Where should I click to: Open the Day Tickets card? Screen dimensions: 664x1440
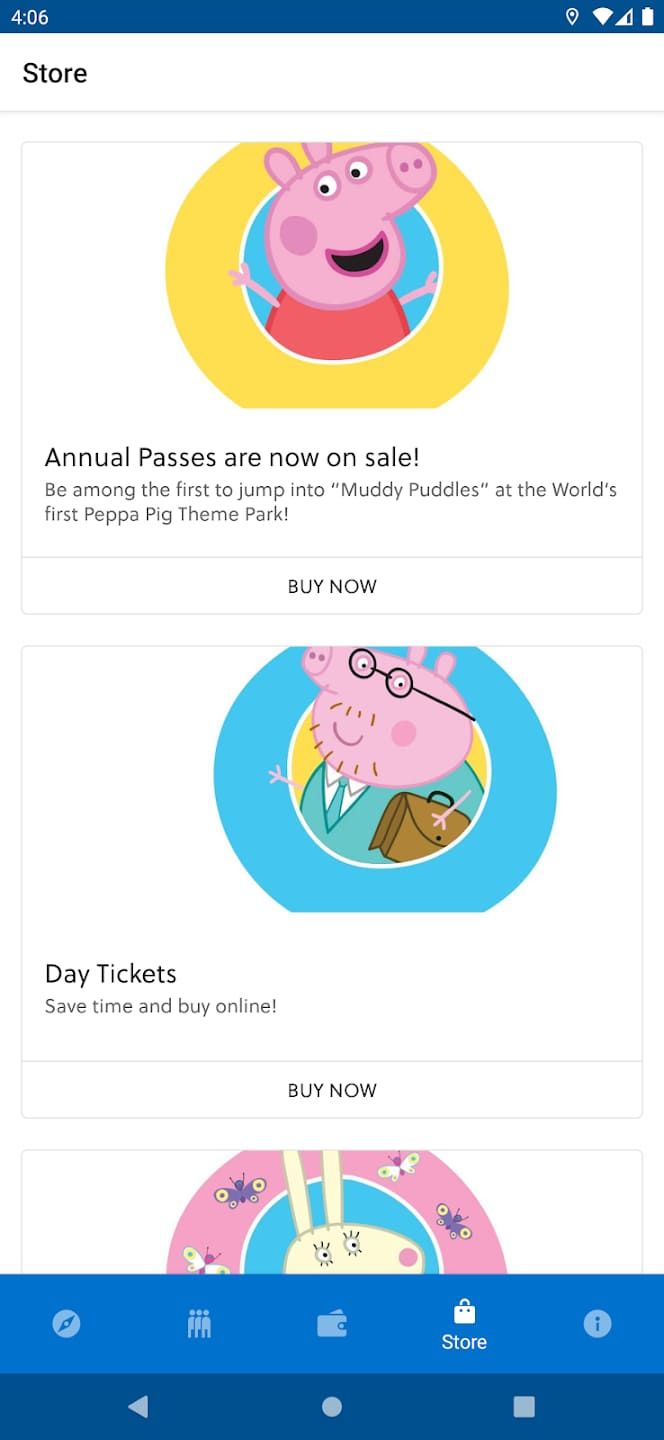(x=332, y=854)
